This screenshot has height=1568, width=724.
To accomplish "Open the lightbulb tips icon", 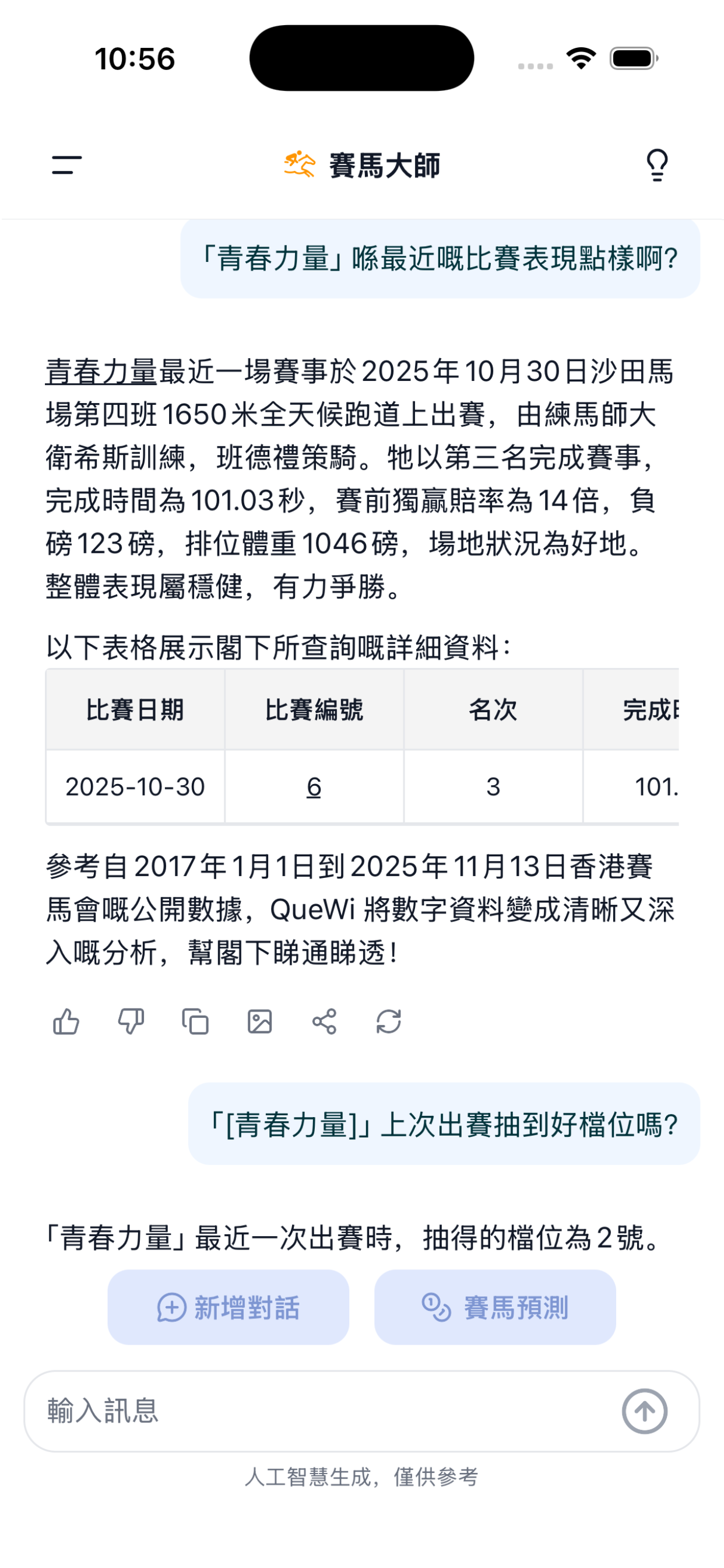I will pyautogui.click(x=656, y=165).
